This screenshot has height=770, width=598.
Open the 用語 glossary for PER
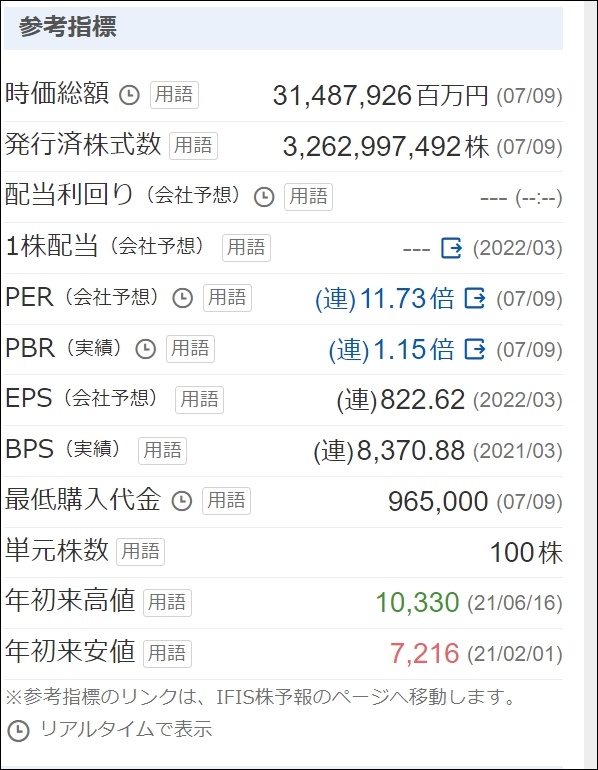[x=227, y=298]
